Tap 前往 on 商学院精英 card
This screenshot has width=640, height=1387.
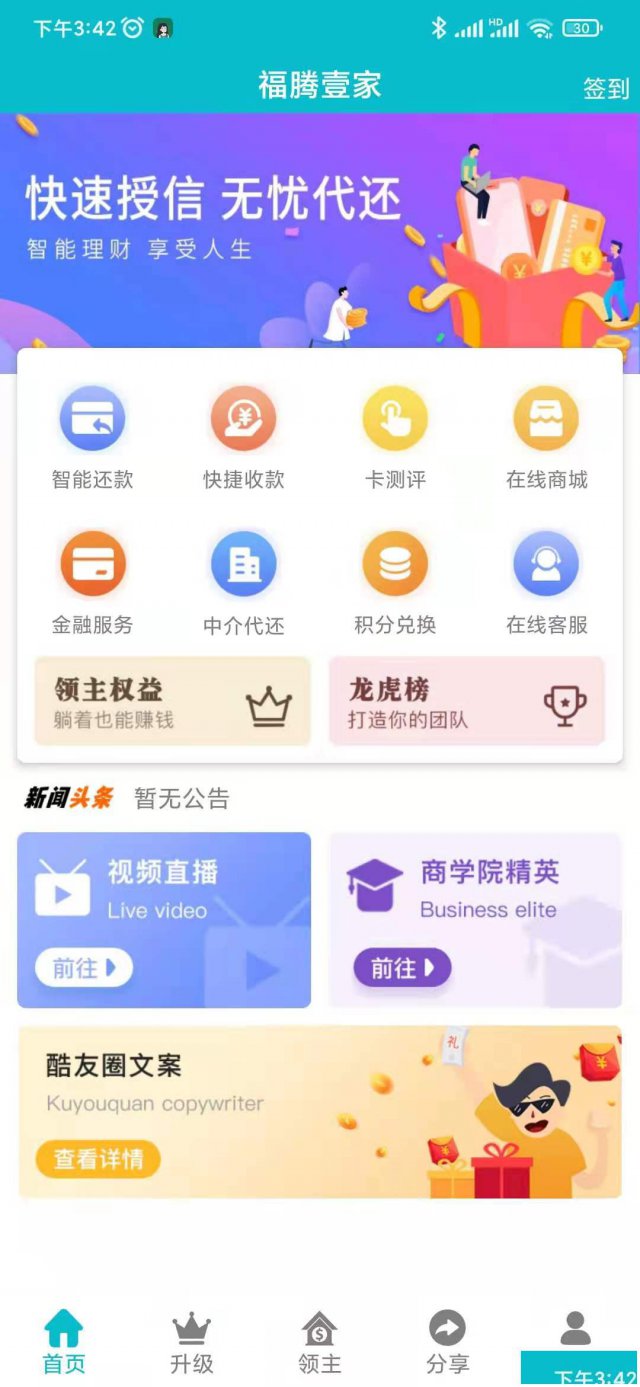coord(402,967)
